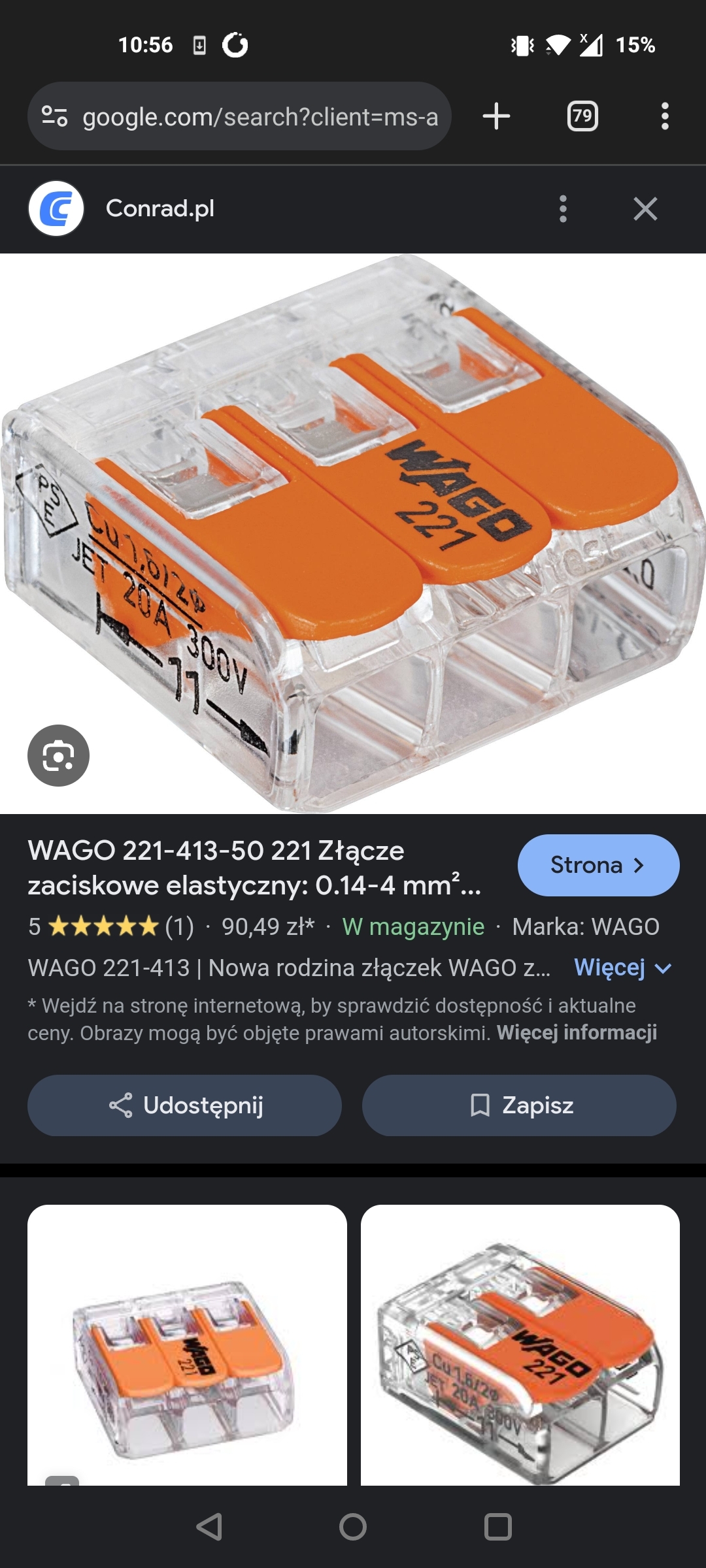The width and height of the screenshot is (706, 1568).
Task: Expand description with Więcej
Action: pyautogui.click(x=622, y=968)
